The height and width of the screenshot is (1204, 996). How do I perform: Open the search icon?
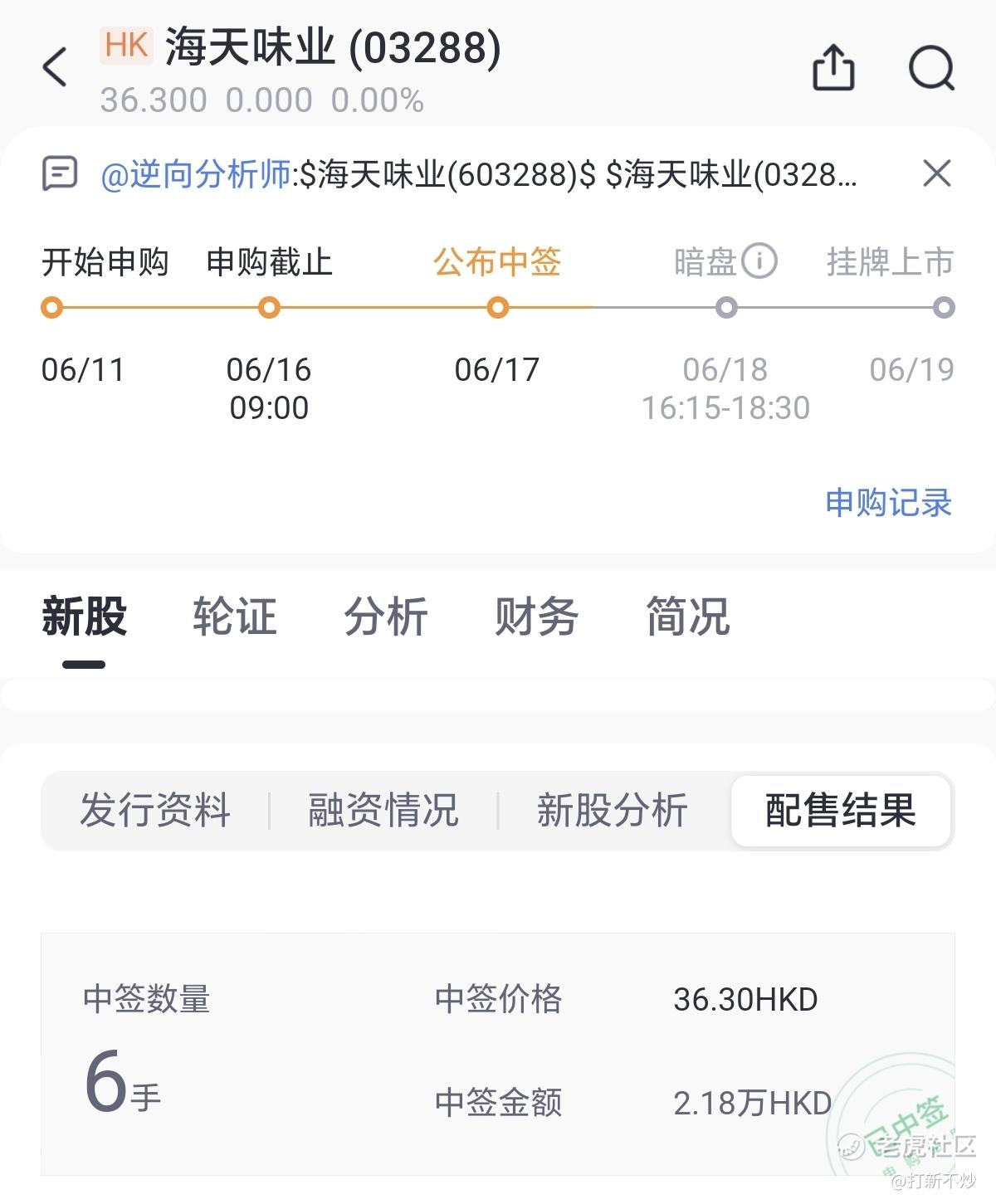point(931,67)
